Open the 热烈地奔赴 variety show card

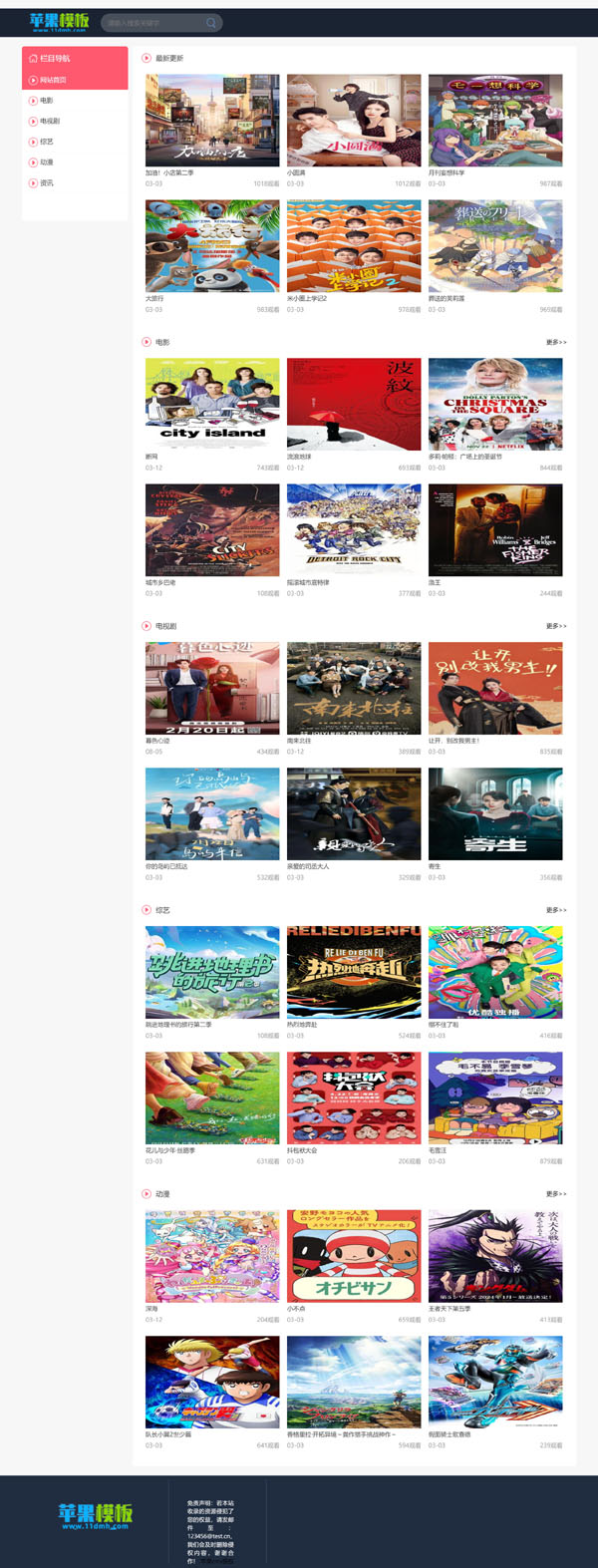pyautogui.click(x=354, y=972)
